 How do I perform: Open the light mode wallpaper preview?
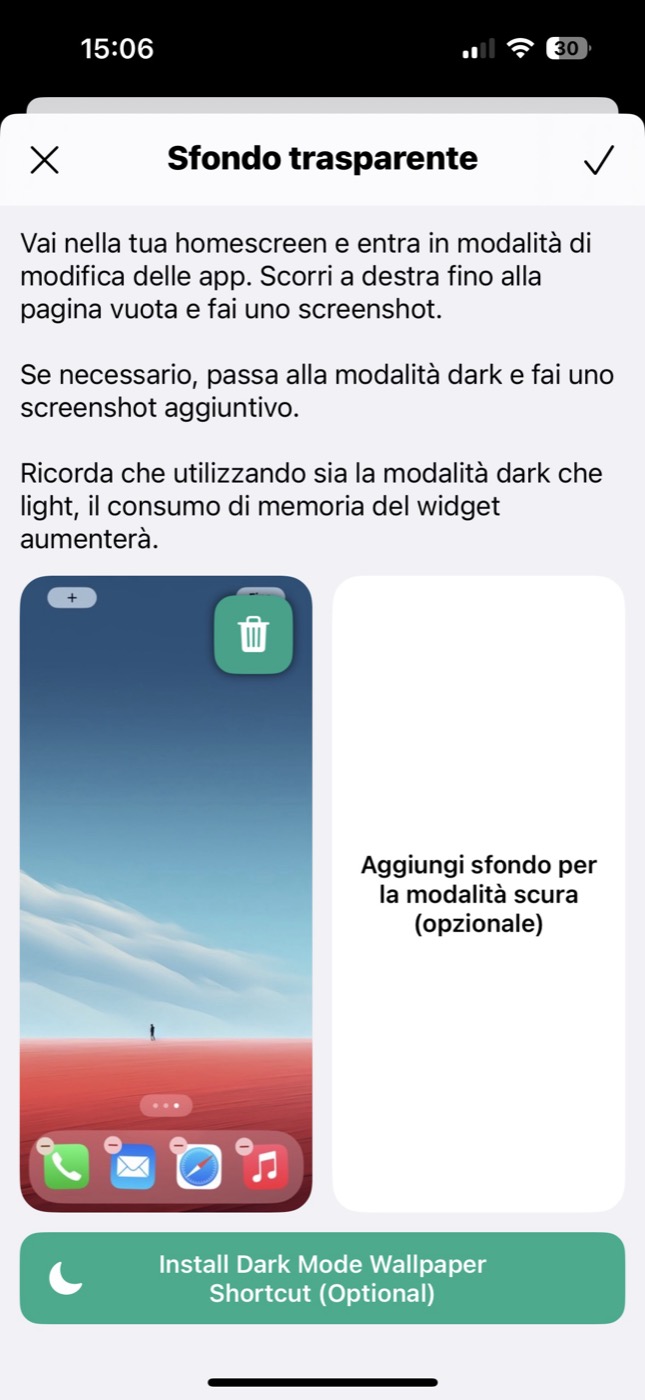[x=166, y=894]
